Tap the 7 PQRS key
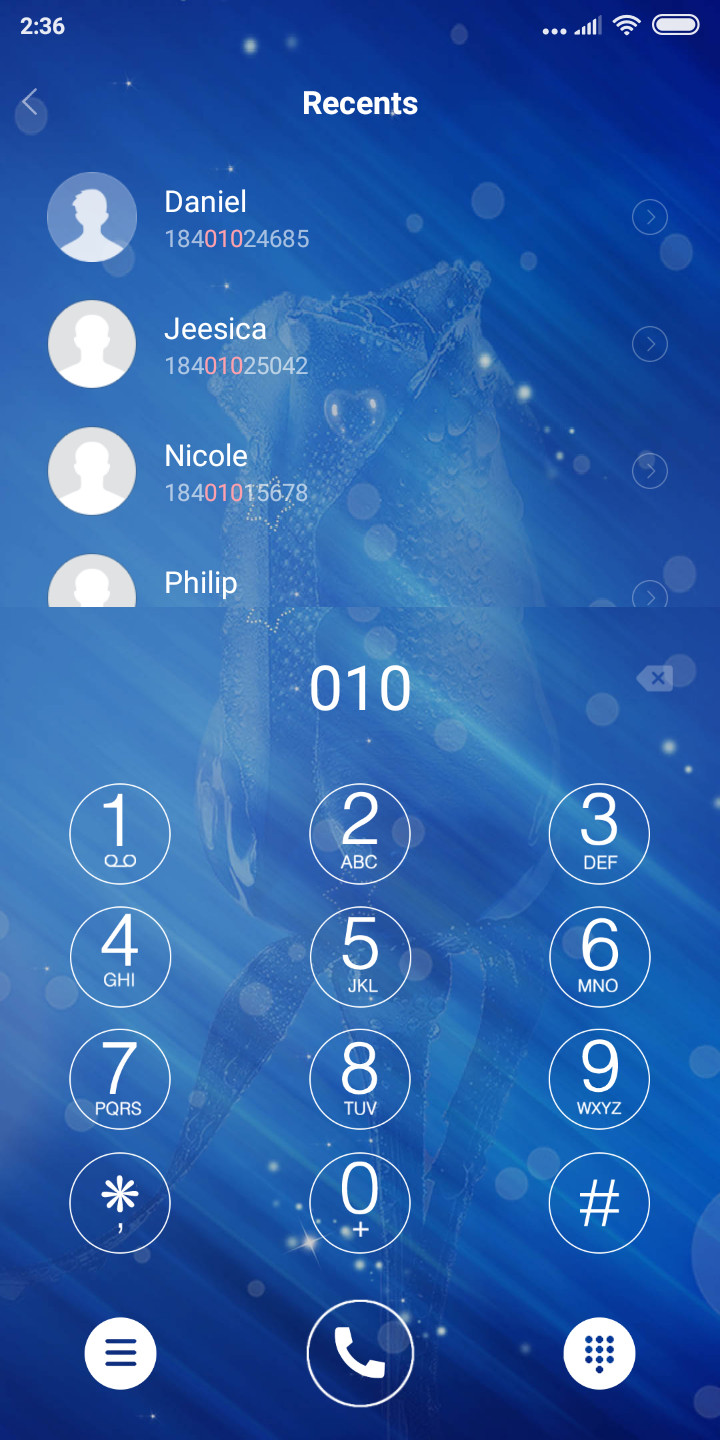 point(120,1080)
